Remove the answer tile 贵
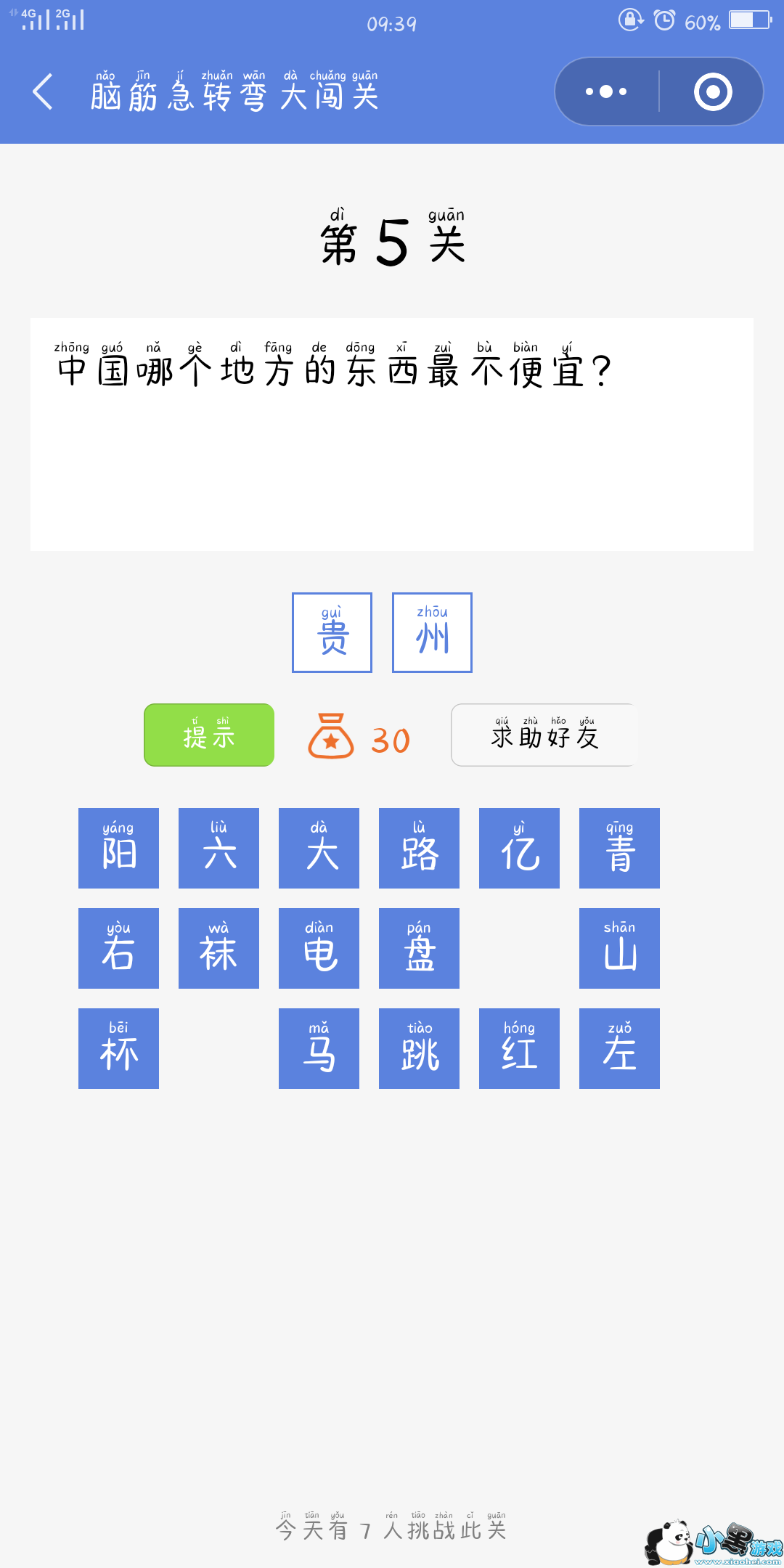 pos(332,632)
